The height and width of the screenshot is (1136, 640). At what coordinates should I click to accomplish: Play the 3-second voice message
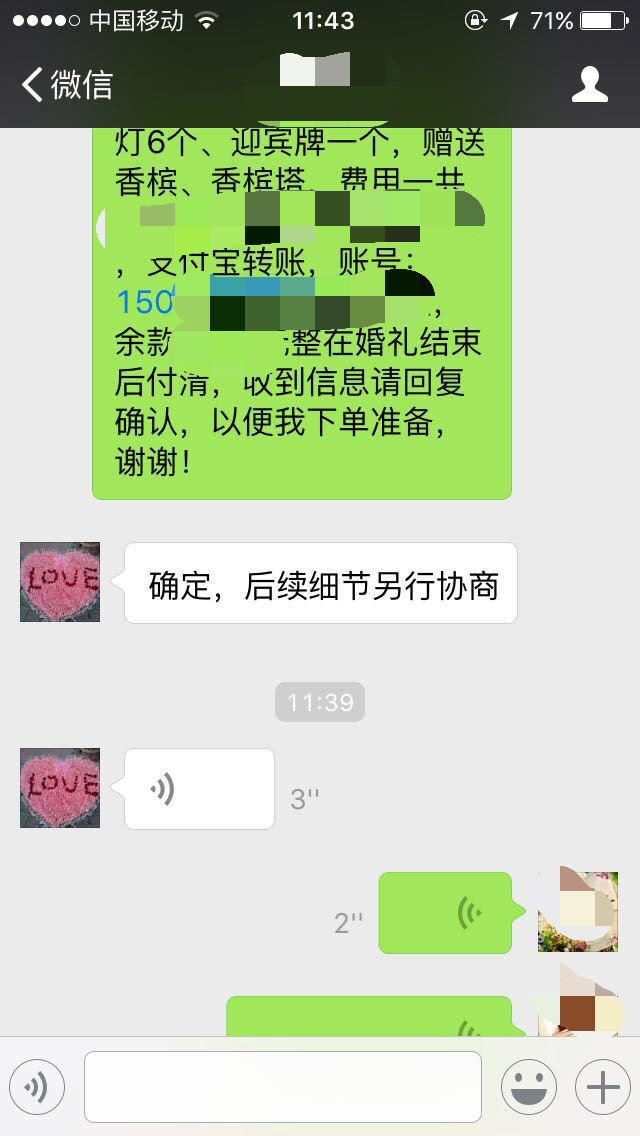199,789
